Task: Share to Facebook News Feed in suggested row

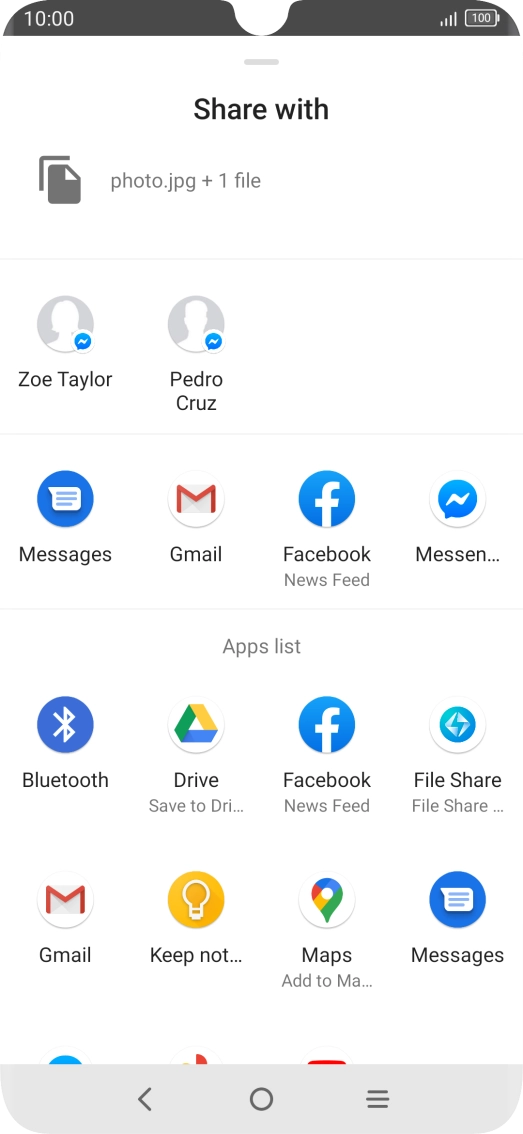Action: point(327,529)
